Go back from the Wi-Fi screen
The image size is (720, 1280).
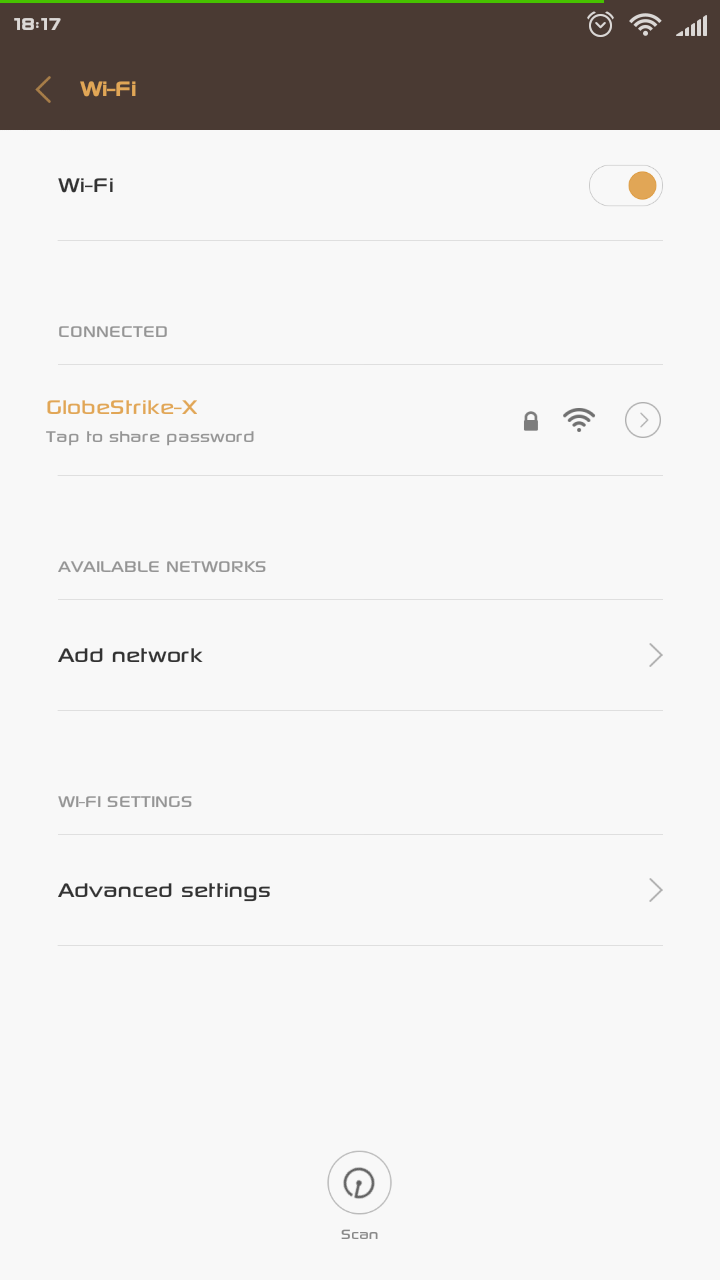[43, 89]
